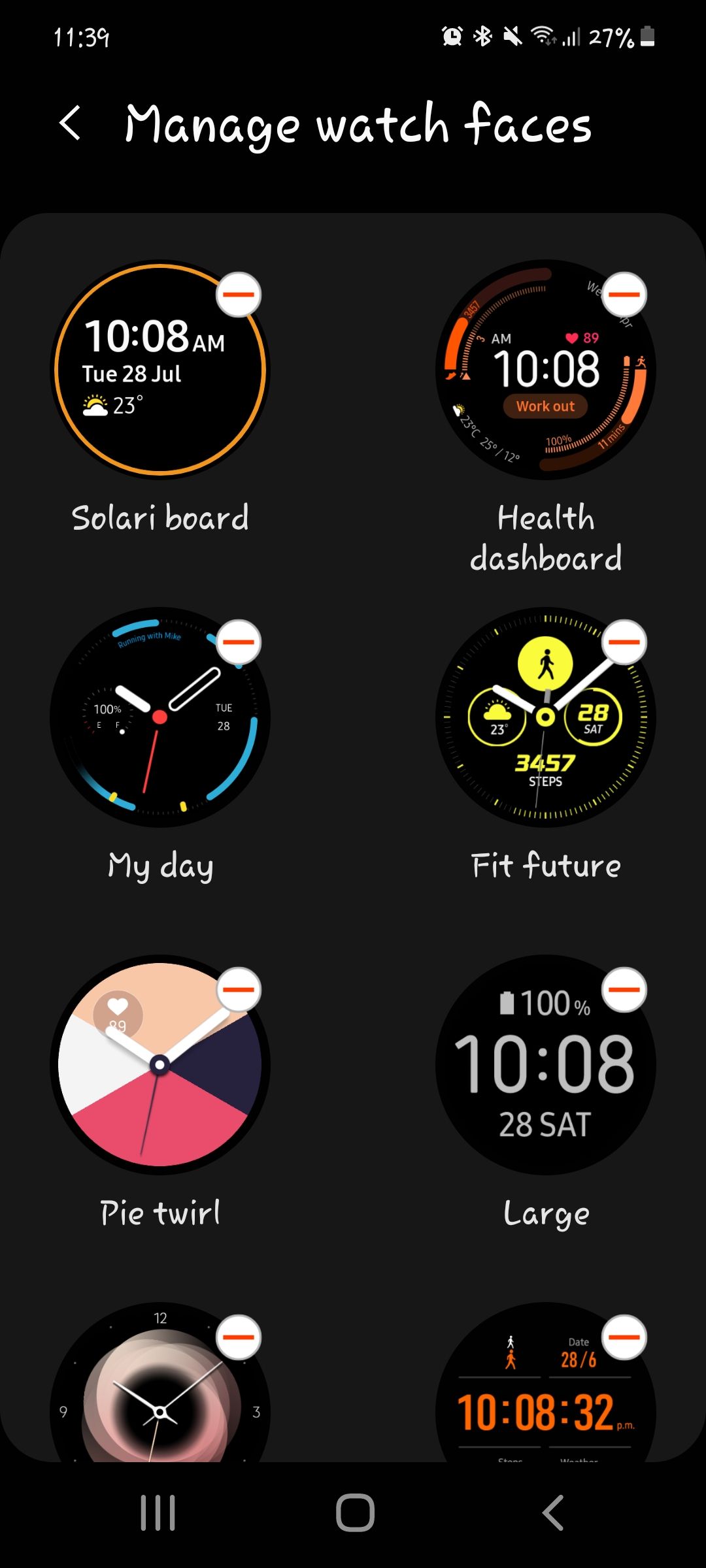Remove the orange digital stopwatch-style watch face
706x1568 pixels.
[x=624, y=1337]
